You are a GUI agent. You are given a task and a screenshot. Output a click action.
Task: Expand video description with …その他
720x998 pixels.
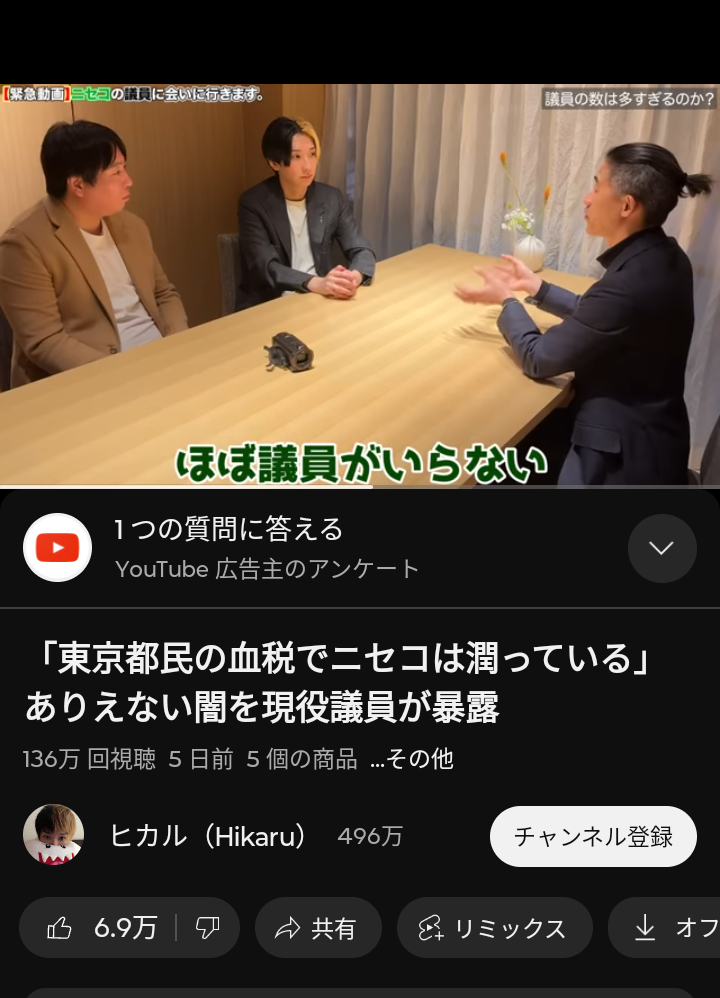412,759
